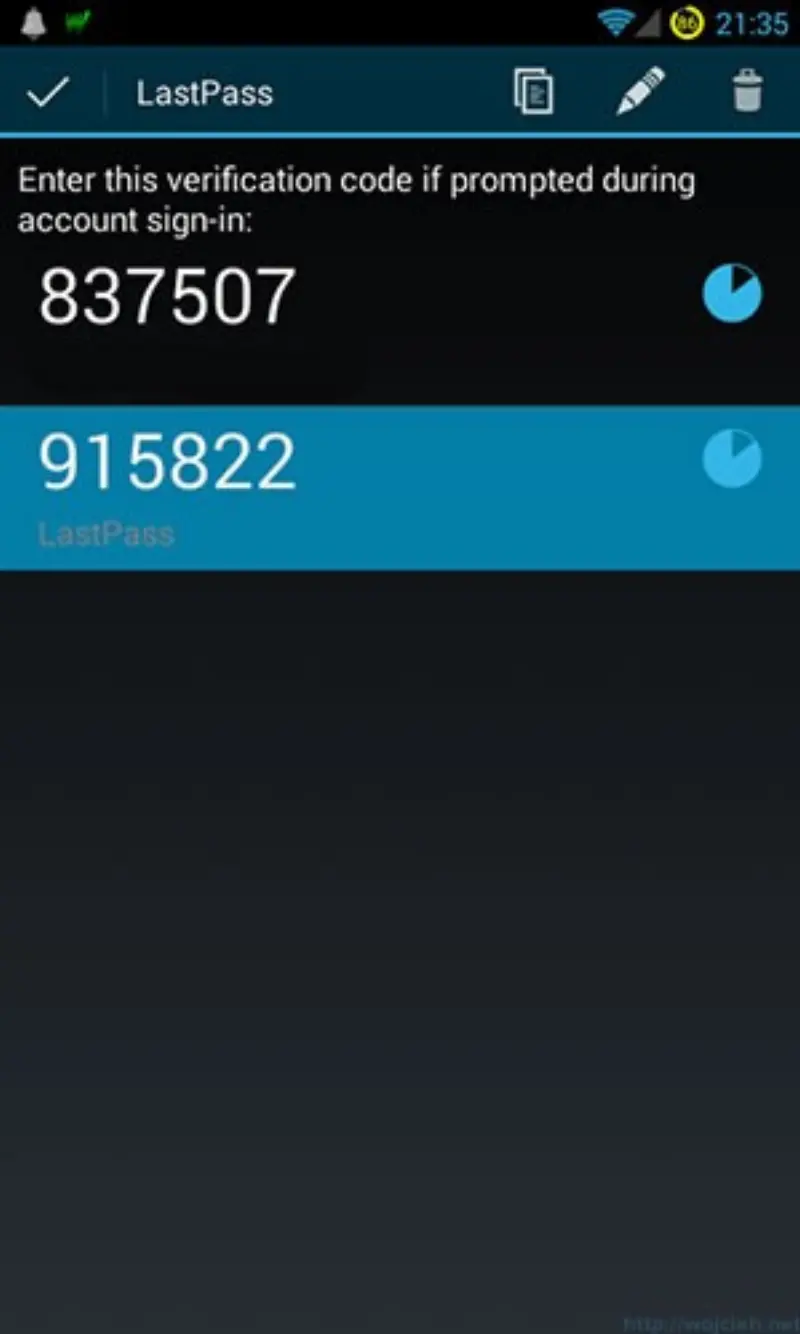800x1334 pixels.
Task: Tap the countdown timer beside 837507
Action: click(x=733, y=293)
